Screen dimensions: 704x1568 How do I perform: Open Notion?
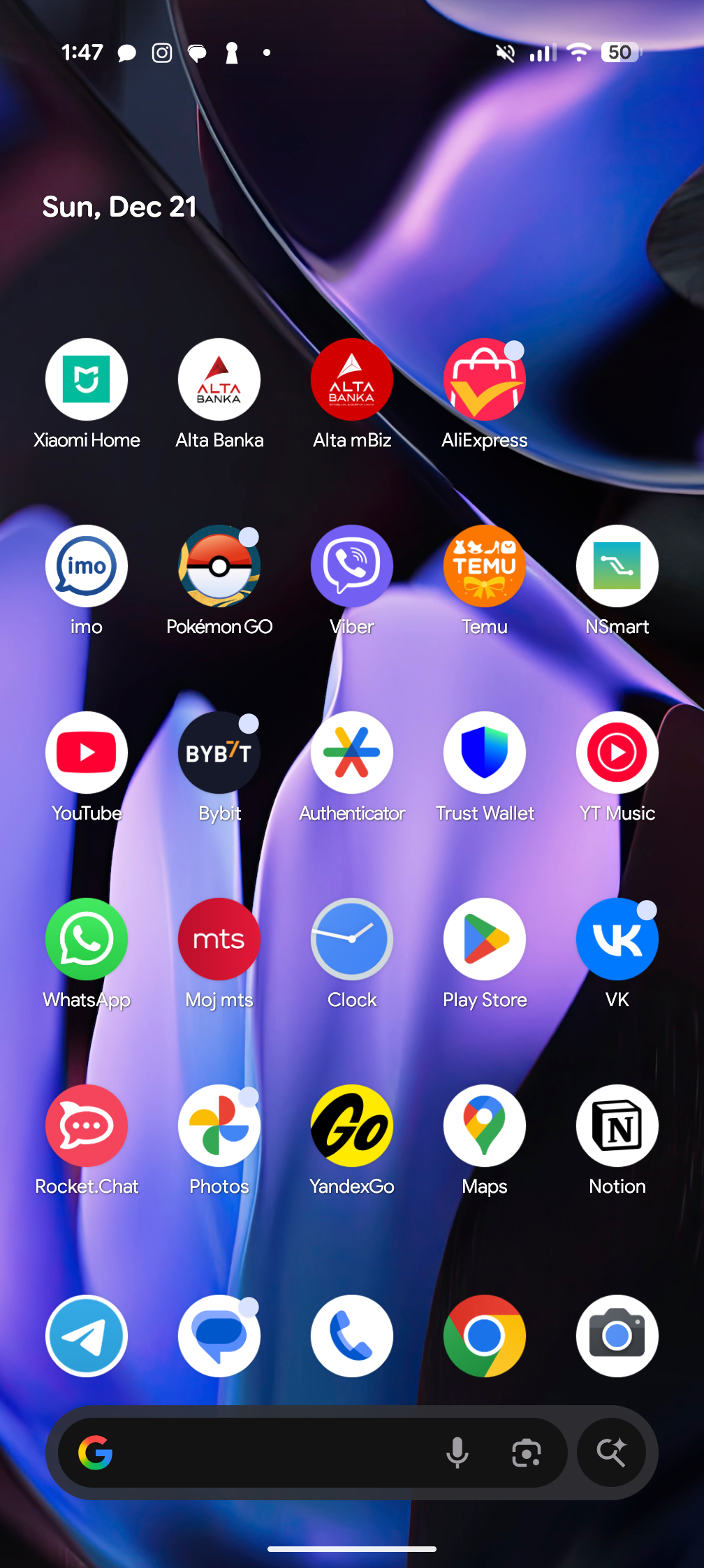click(x=617, y=1126)
